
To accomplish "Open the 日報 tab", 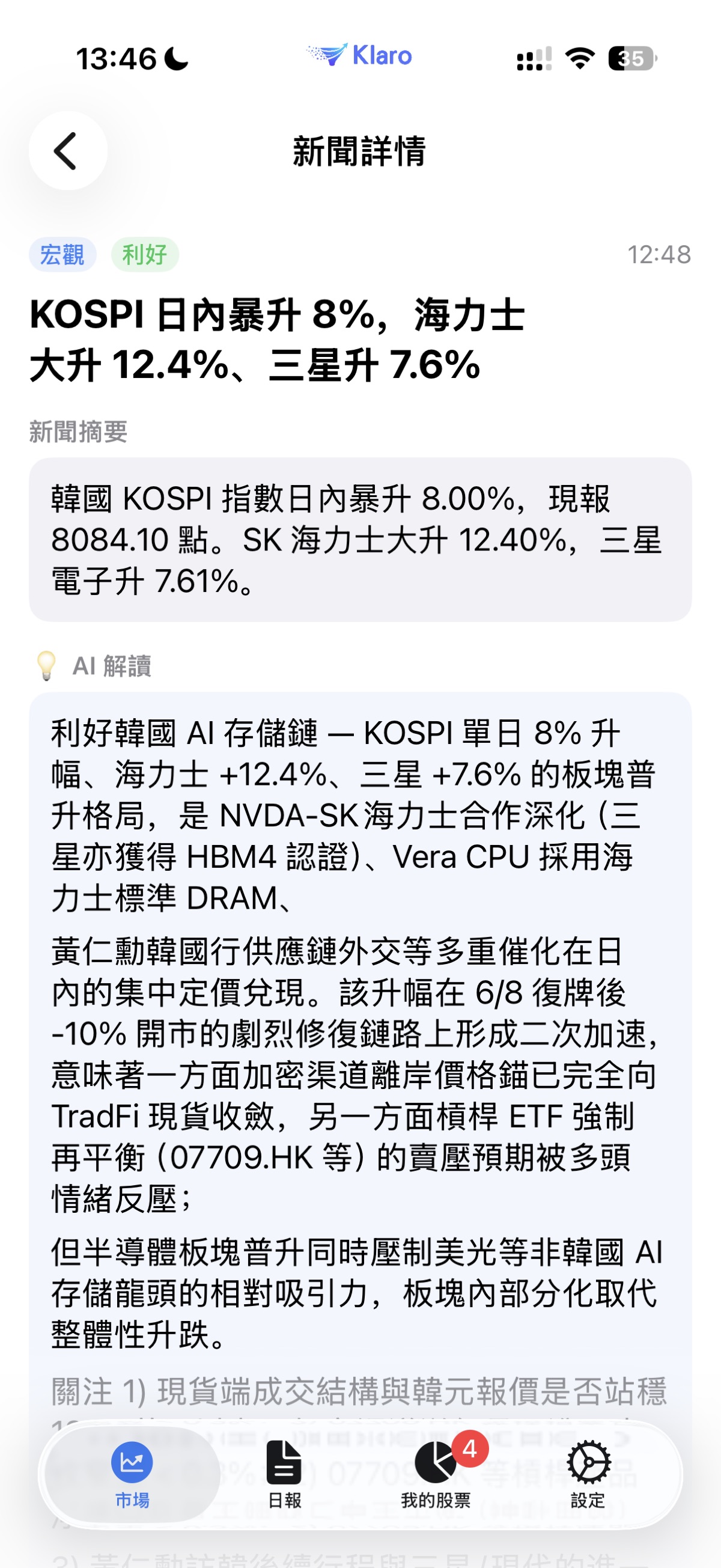I will (x=284, y=1475).
